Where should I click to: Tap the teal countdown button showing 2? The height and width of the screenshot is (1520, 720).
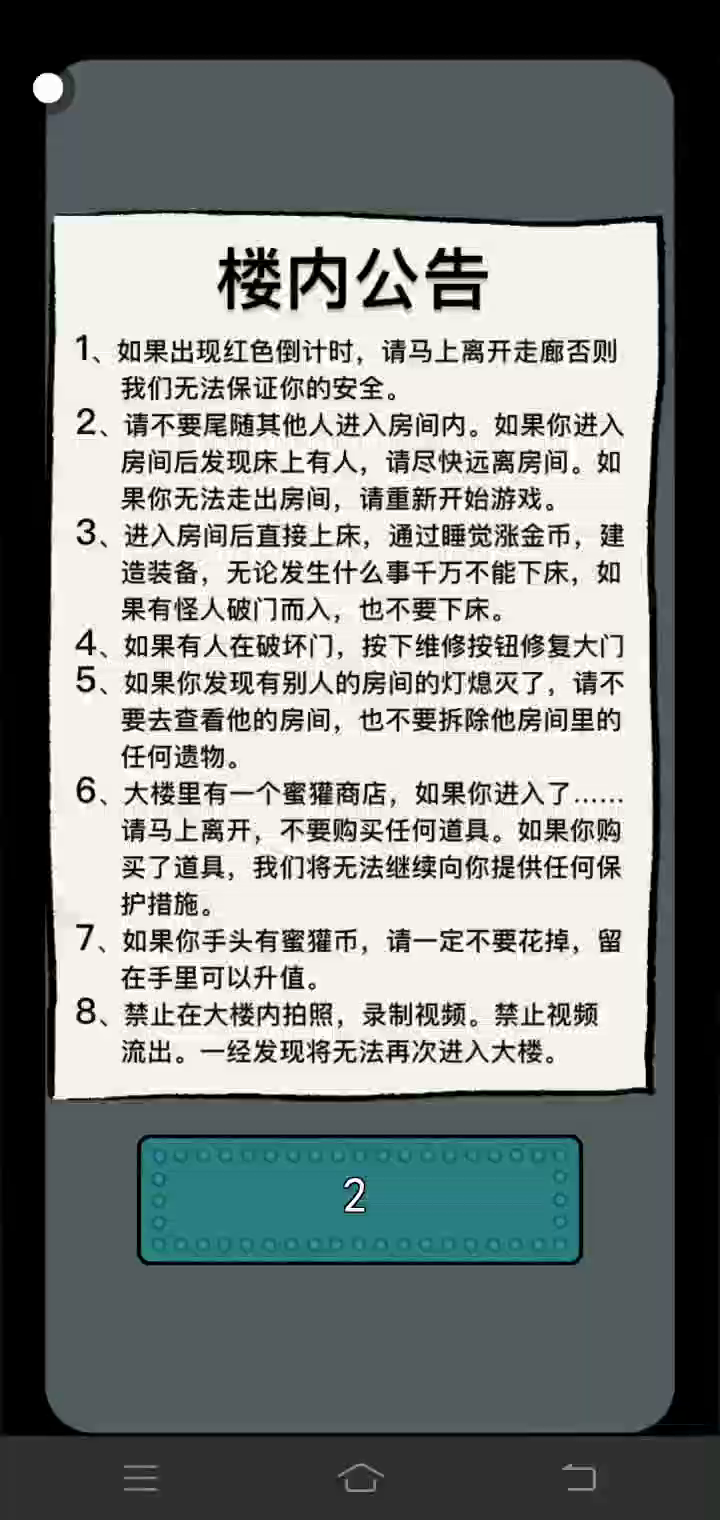pos(359,1198)
